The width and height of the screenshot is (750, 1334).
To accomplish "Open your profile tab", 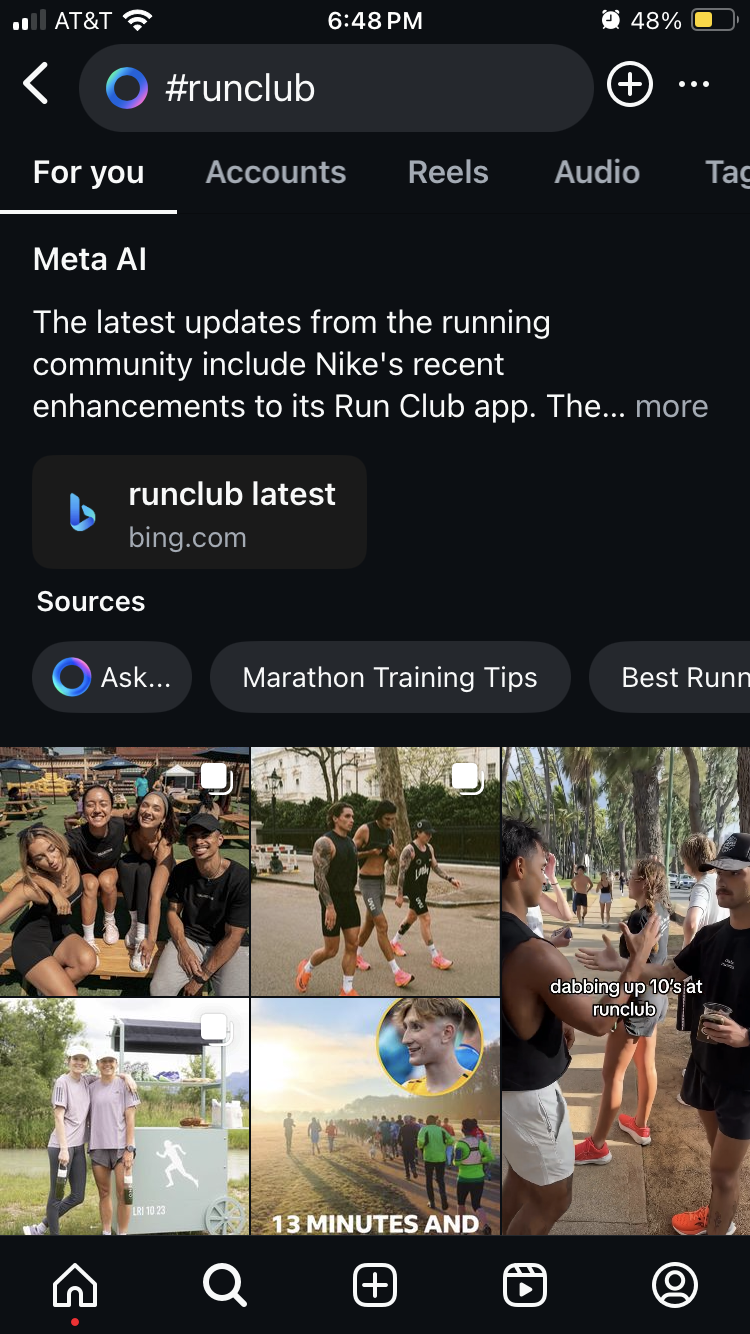I will pos(675,1285).
